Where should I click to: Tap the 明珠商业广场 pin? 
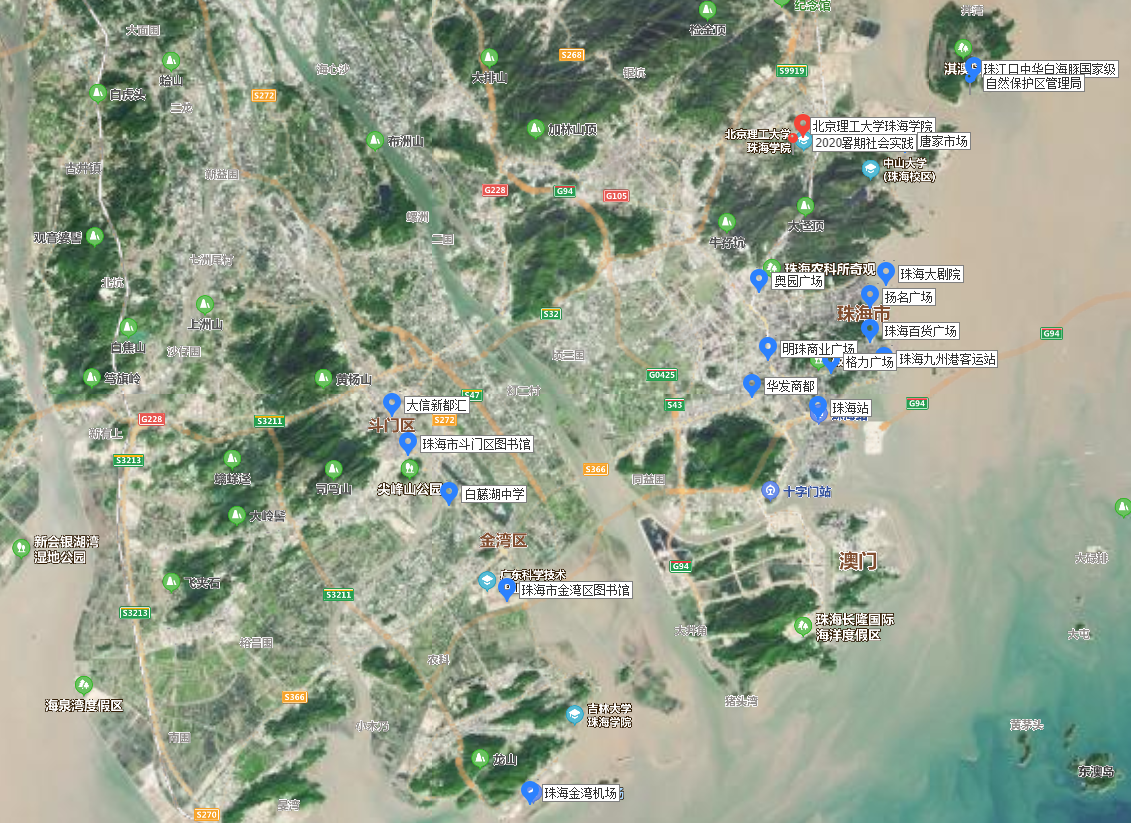(768, 347)
